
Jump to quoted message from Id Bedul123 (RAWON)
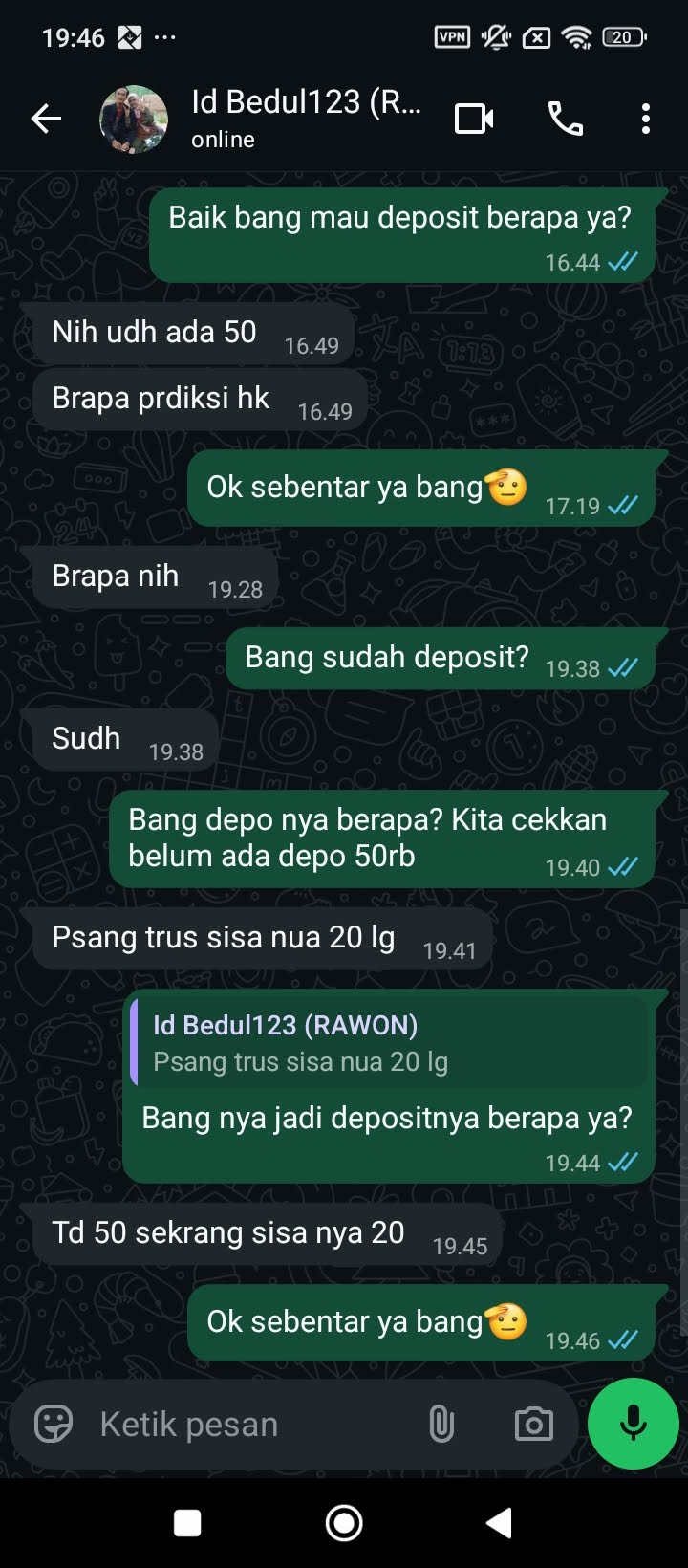pos(388,1042)
